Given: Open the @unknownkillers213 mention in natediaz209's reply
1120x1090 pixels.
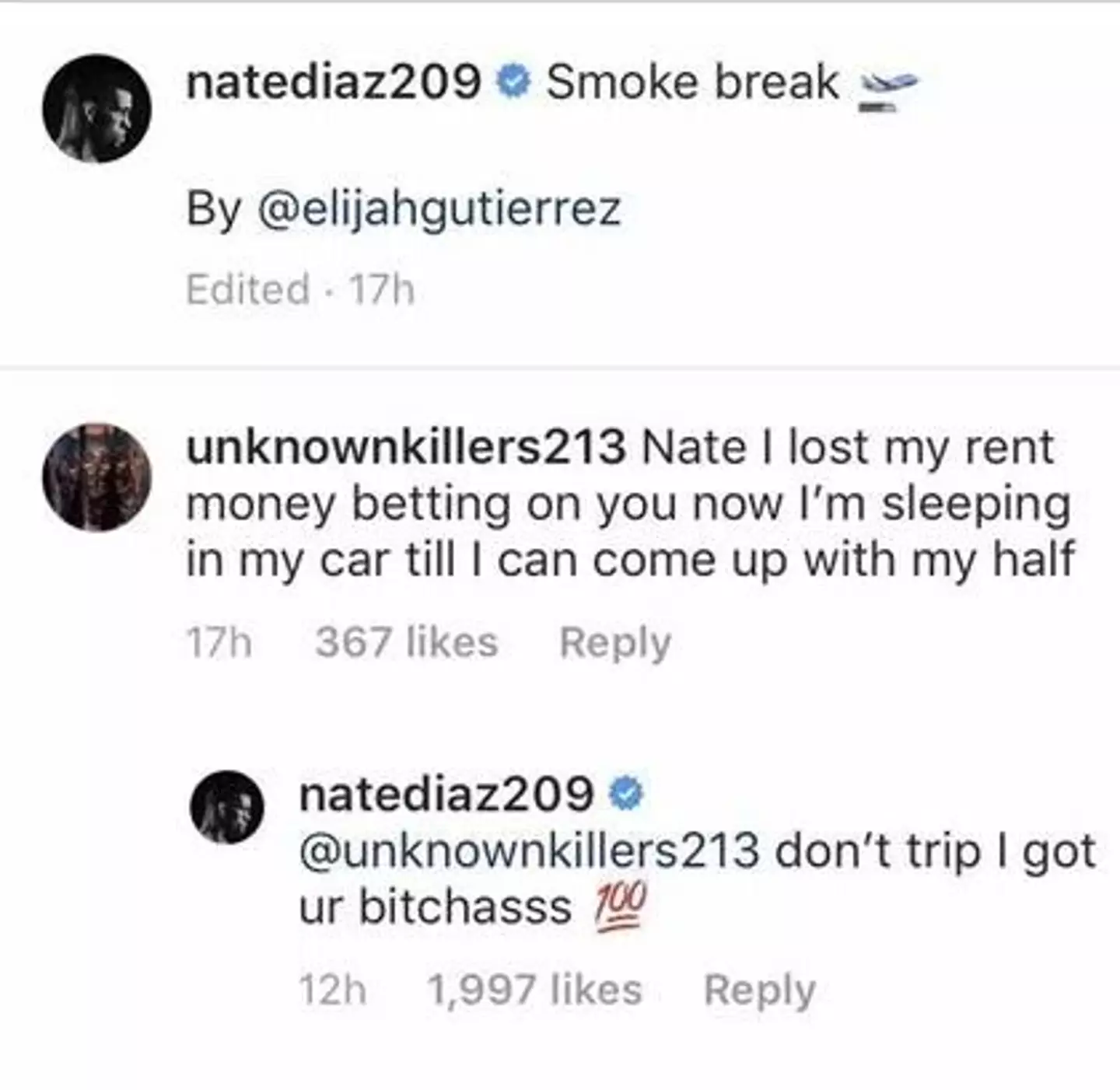Looking at the screenshot, I should (x=529, y=851).
